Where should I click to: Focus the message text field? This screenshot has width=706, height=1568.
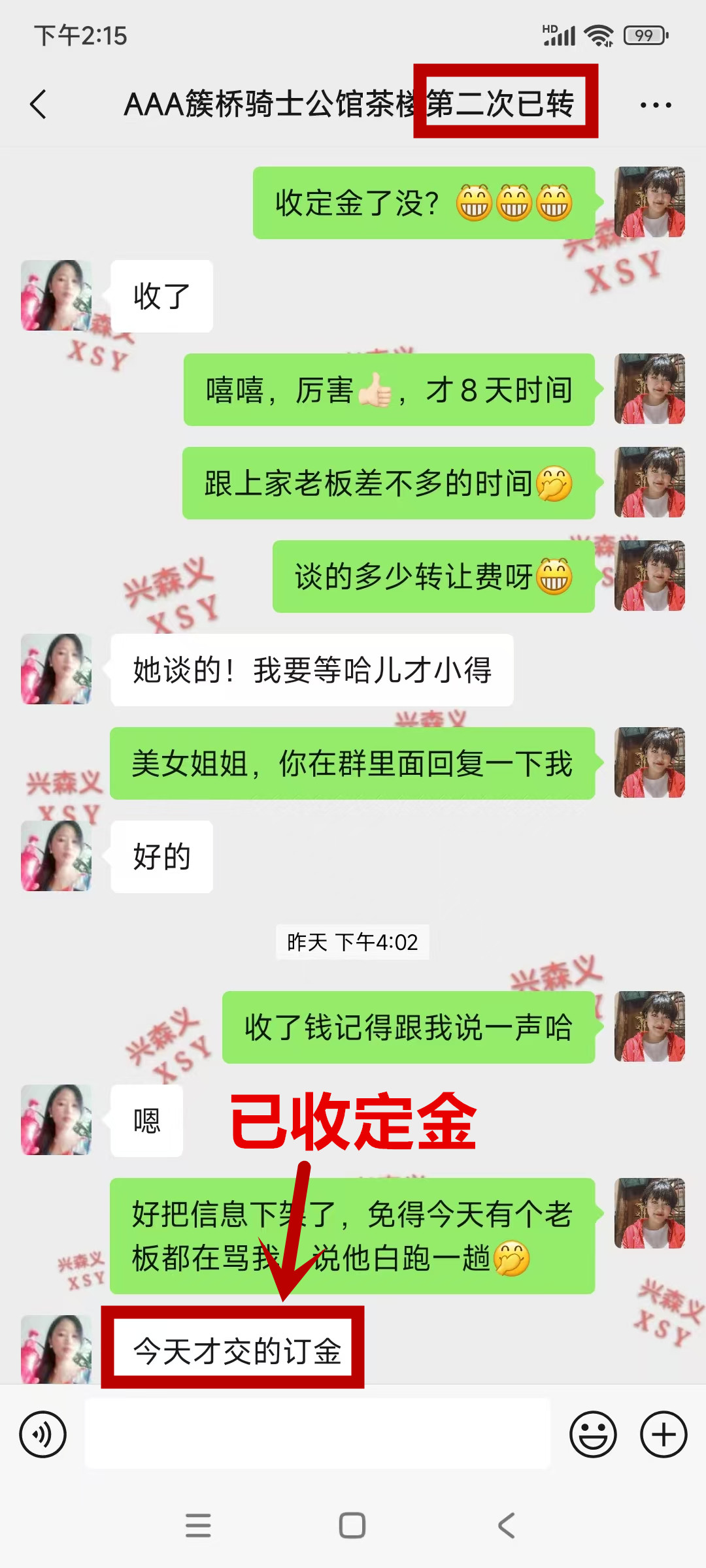318,1434
